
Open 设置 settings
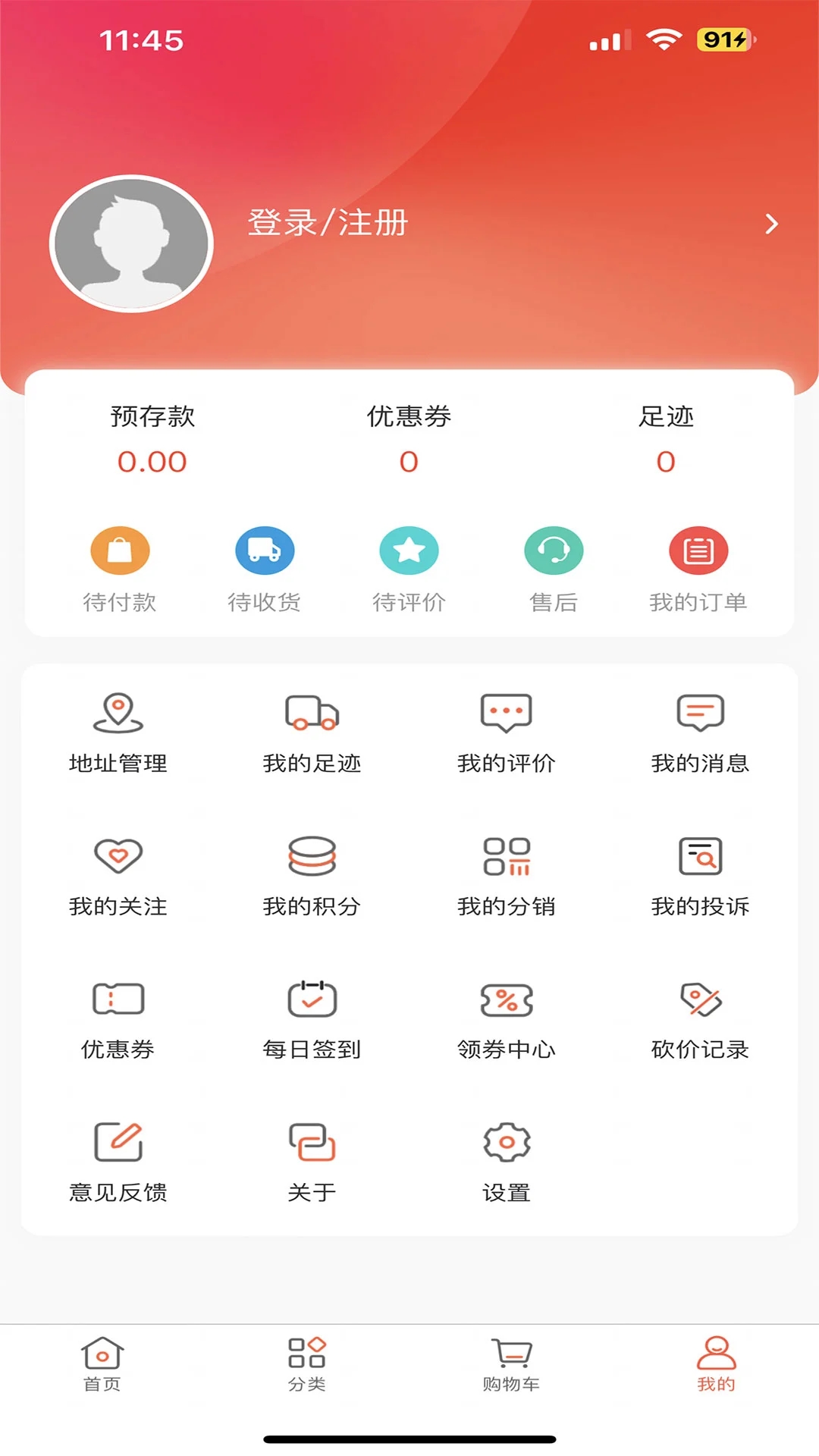(x=506, y=1161)
